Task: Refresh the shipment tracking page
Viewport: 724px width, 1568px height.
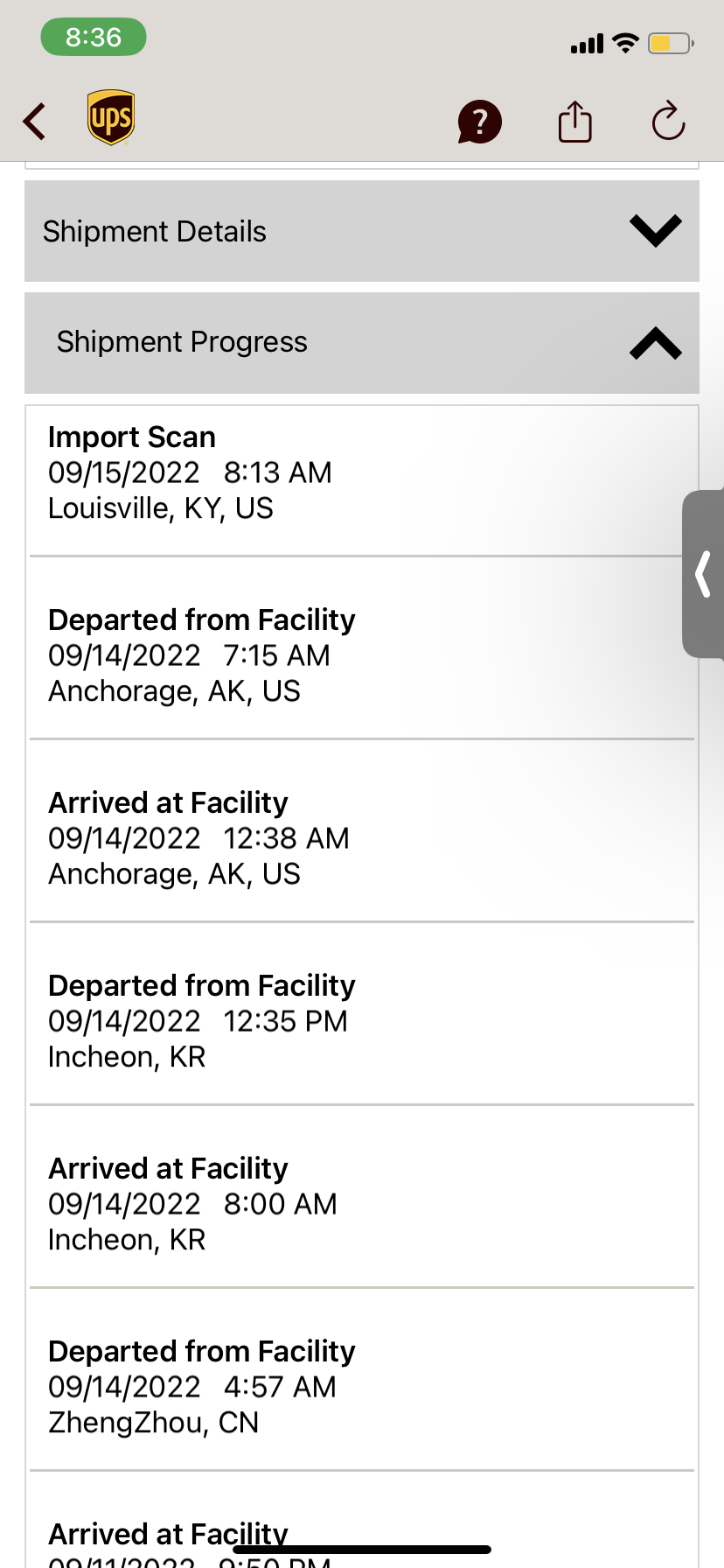Action: tap(668, 122)
